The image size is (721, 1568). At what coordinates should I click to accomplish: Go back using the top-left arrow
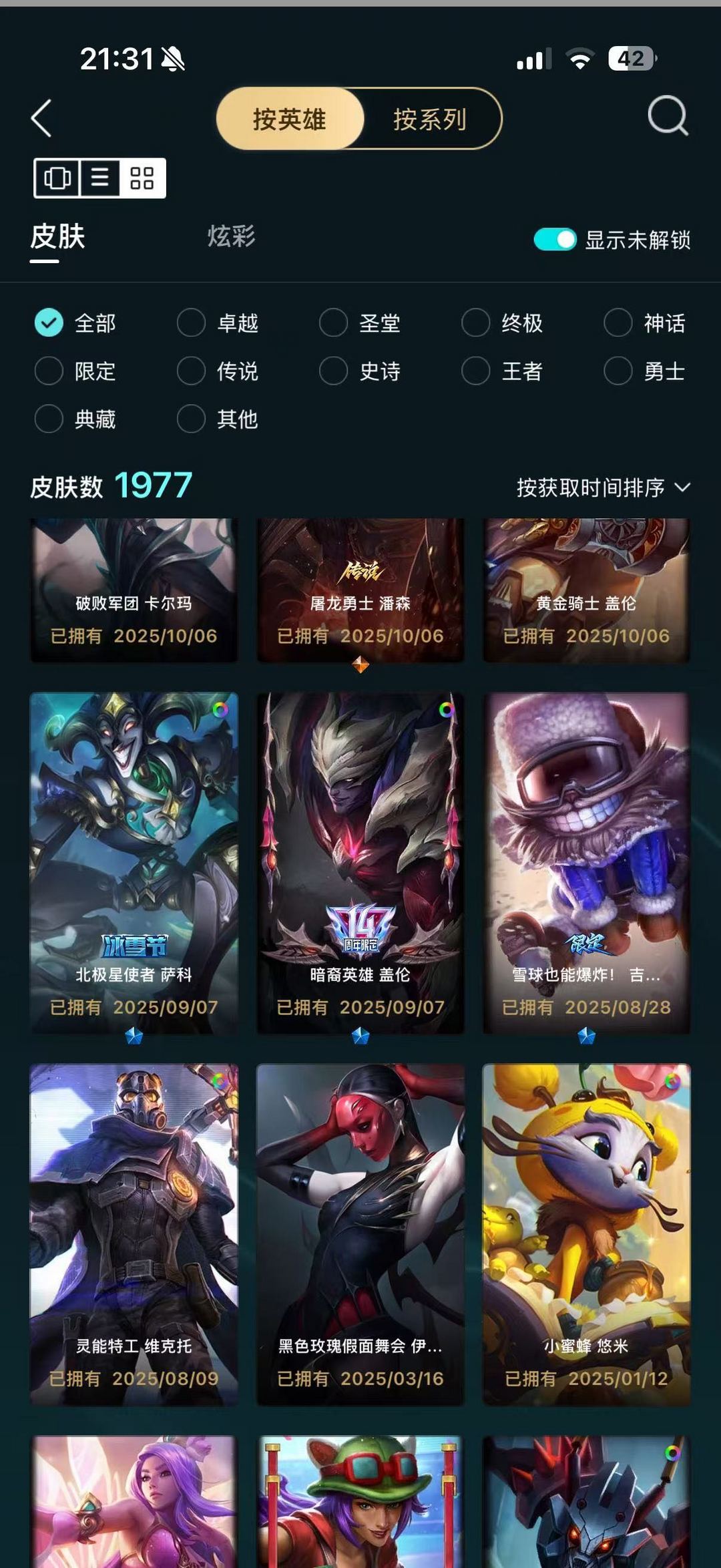[x=41, y=119]
